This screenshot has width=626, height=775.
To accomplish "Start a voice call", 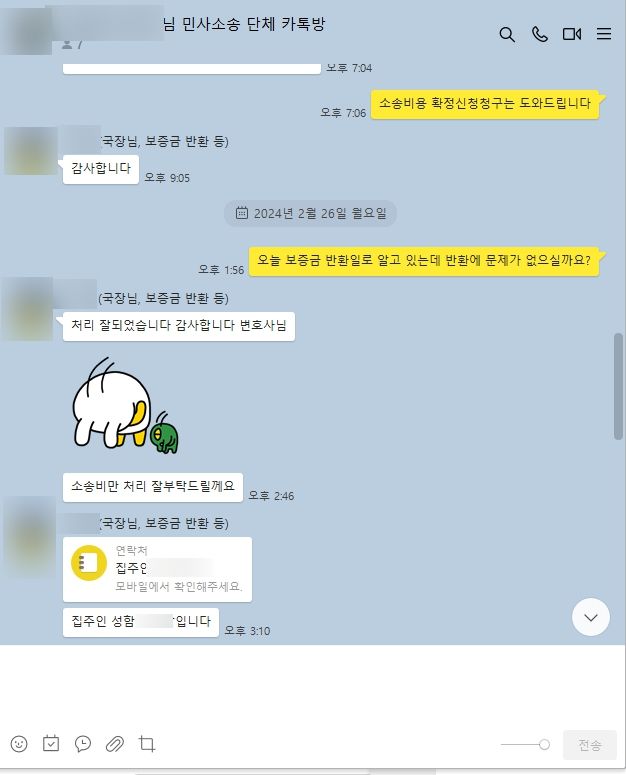I will [540, 34].
